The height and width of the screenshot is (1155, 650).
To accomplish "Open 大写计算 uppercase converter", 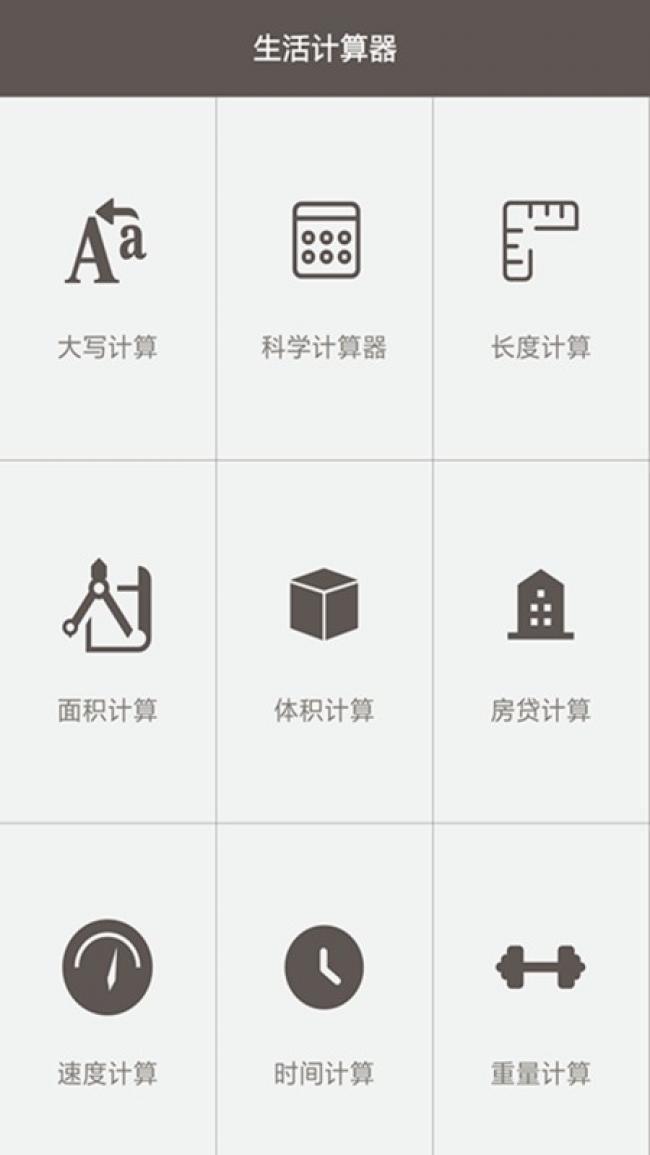I will (107, 278).
